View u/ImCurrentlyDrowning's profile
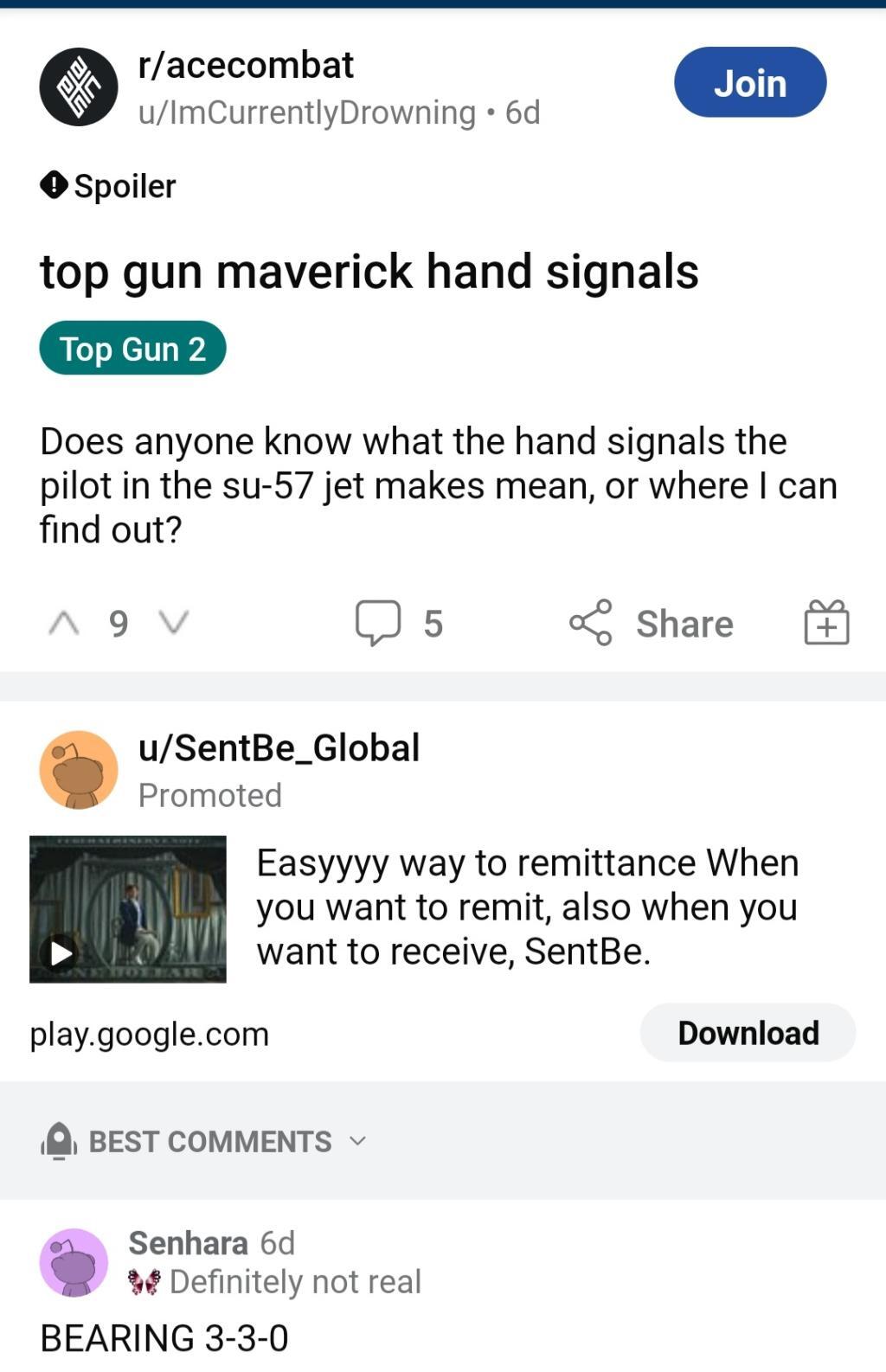 [x=307, y=112]
